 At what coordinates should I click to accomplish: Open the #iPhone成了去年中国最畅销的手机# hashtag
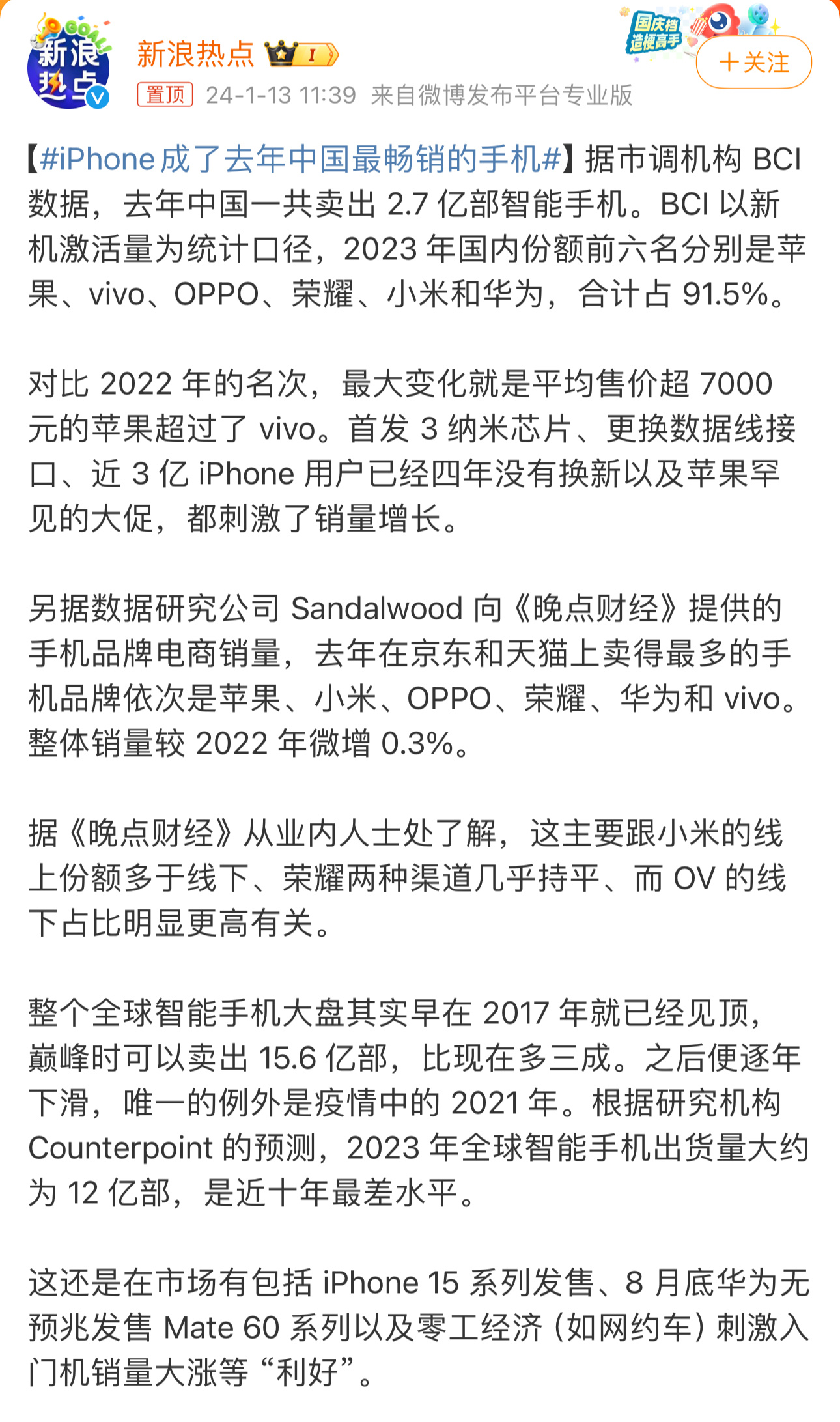click(300, 160)
